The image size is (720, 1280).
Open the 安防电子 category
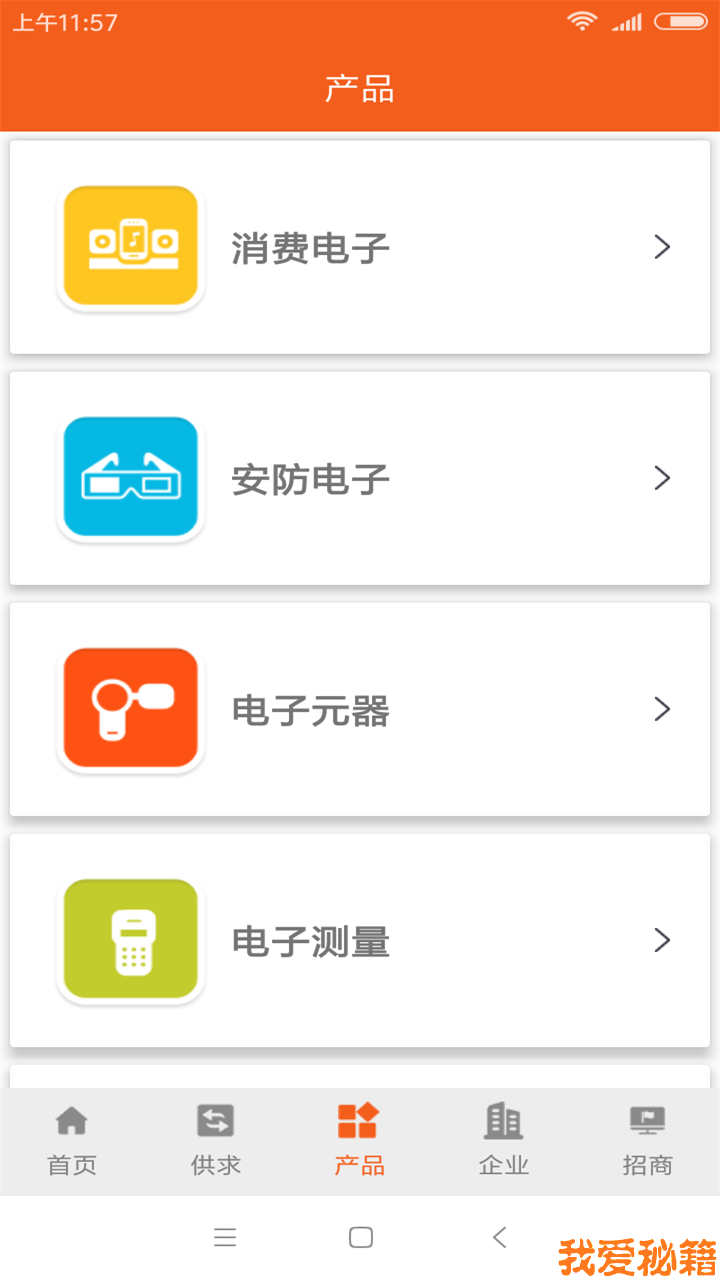(x=360, y=478)
